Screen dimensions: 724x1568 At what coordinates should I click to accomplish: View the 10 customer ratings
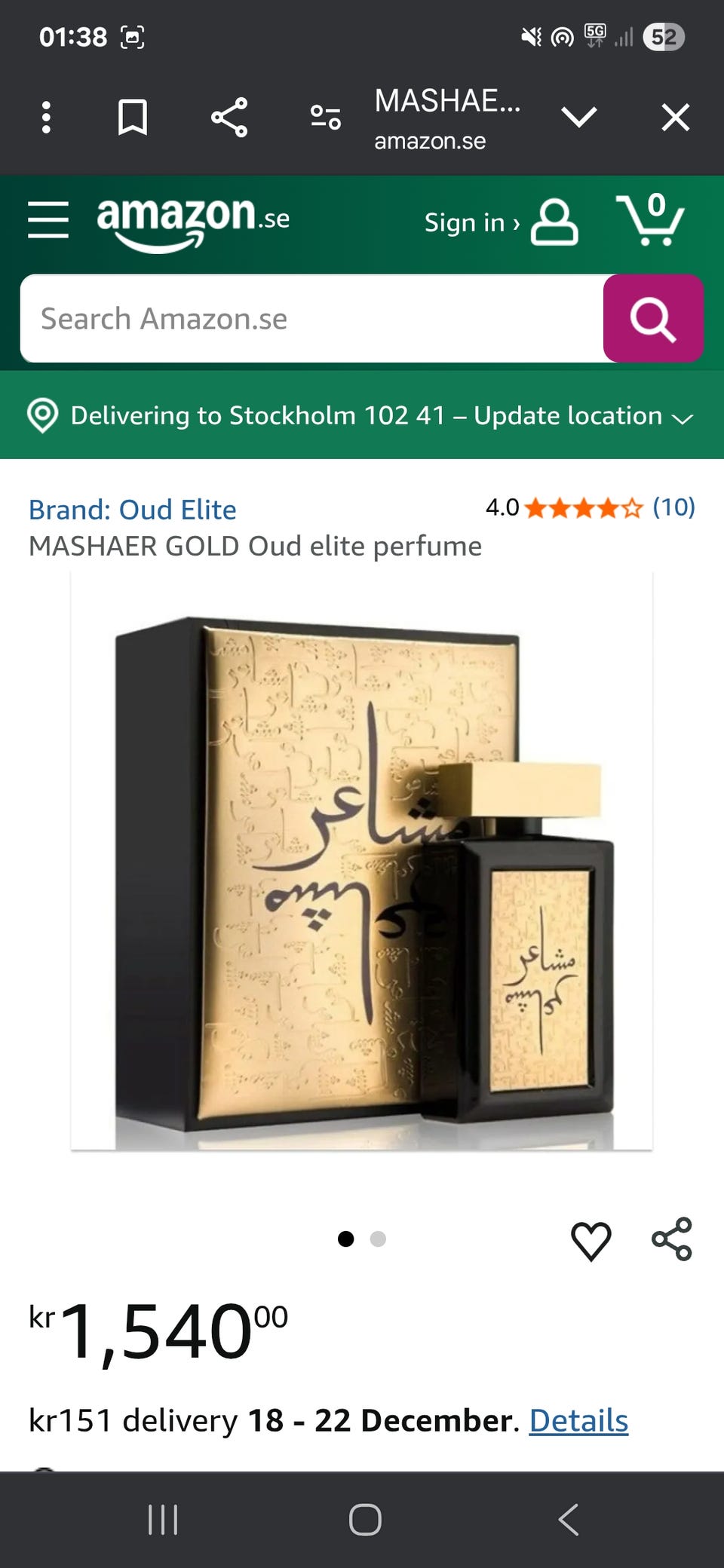click(673, 507)
